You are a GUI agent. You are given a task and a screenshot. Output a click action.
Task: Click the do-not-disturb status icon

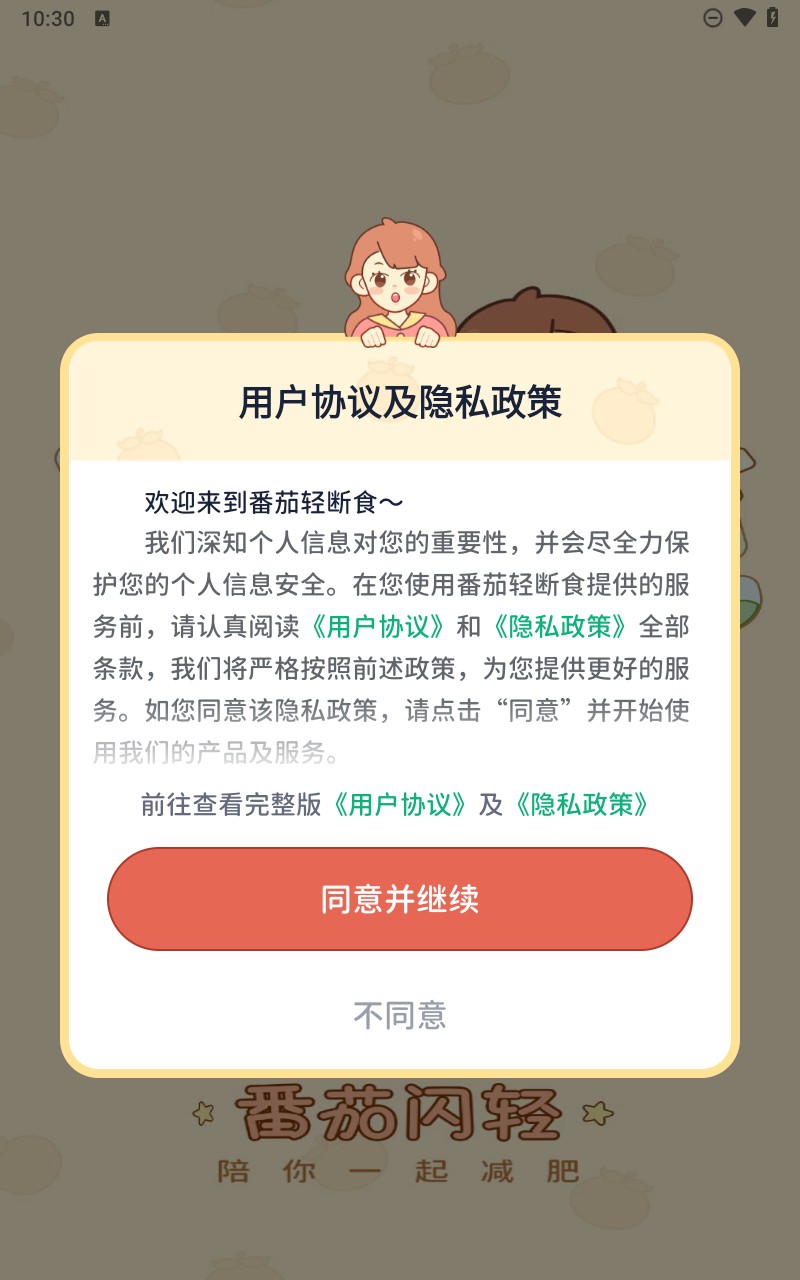coord(713,17)
